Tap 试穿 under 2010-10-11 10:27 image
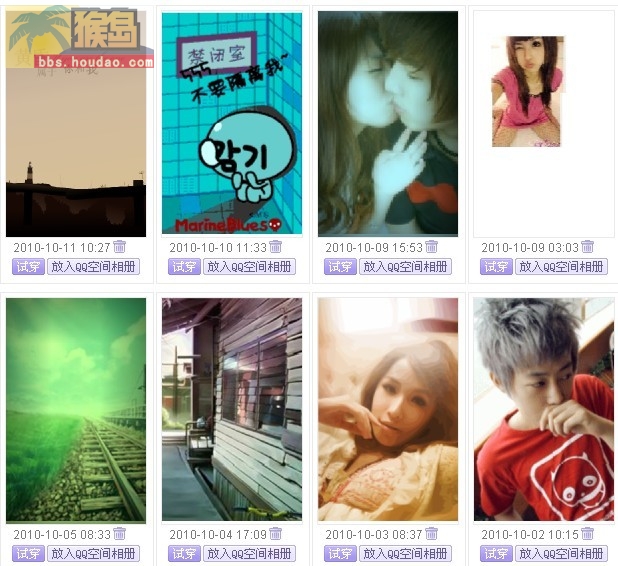Screen dimensions: 618x566 click(x=28, y=267)
